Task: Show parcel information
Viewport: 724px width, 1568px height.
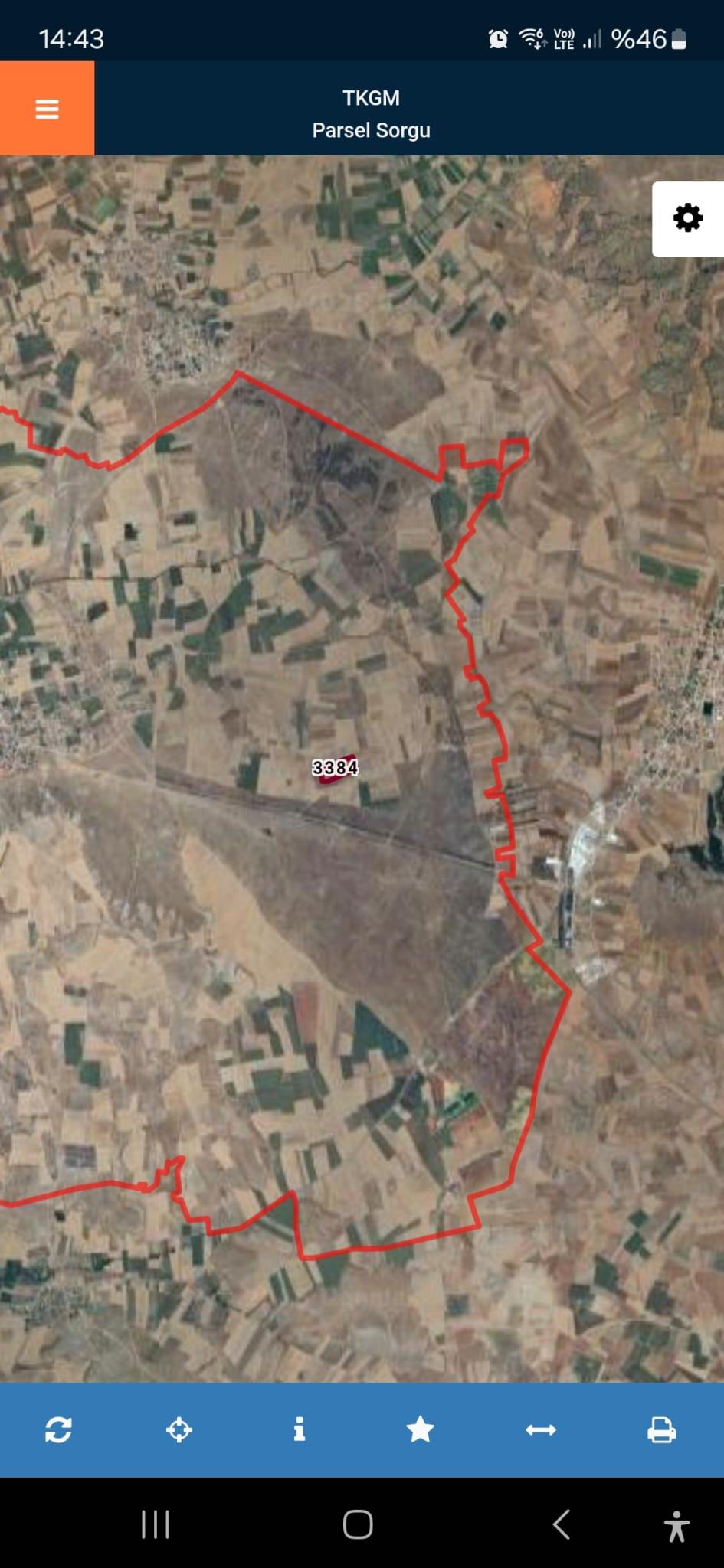Action: point(300,1429)
